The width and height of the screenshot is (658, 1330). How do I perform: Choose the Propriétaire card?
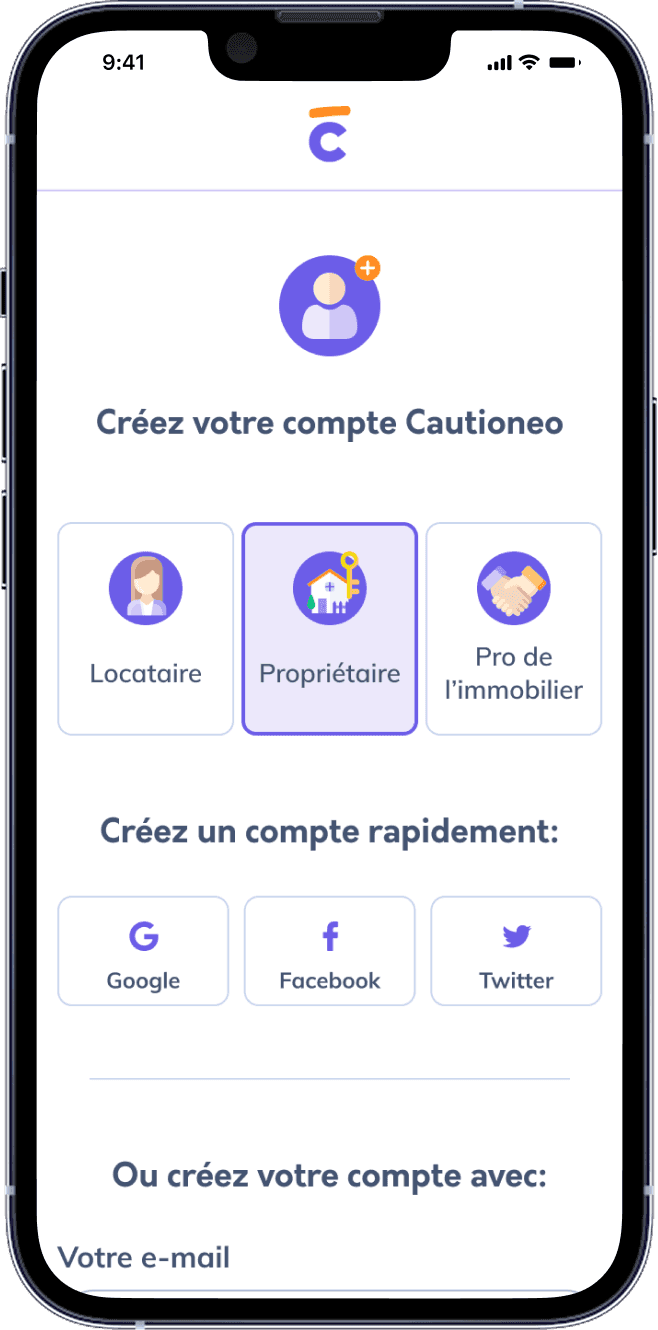pos(329,628)
